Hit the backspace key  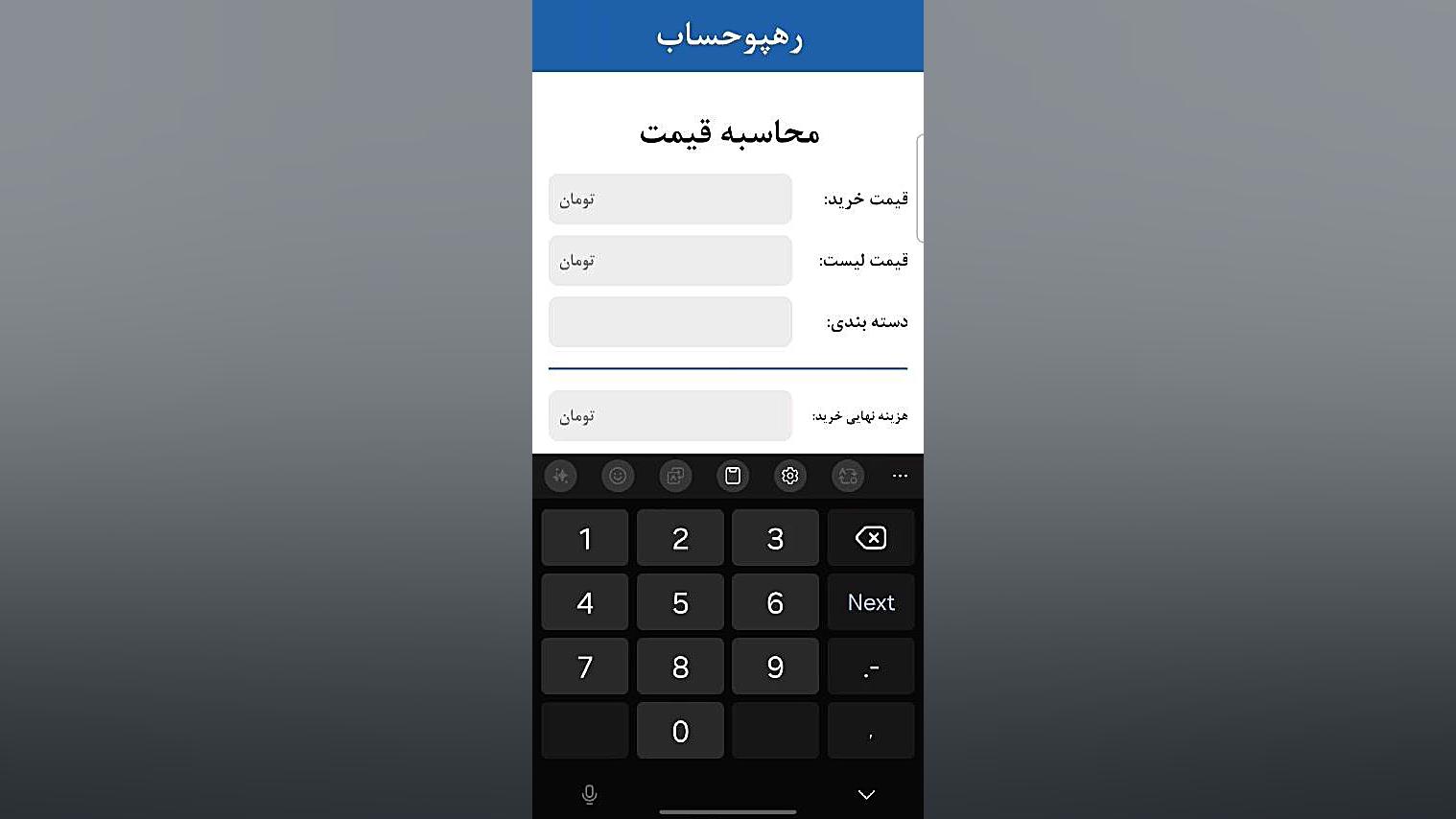pos(870,538)
